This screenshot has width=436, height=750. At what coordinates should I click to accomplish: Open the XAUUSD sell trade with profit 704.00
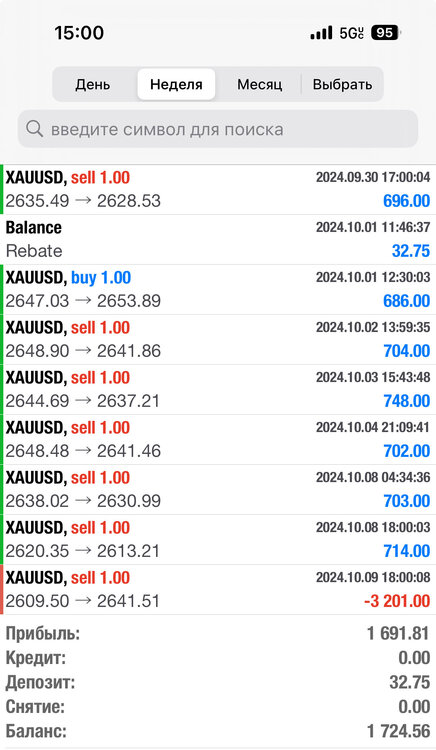pyautogui.click(x=218, y=340)
